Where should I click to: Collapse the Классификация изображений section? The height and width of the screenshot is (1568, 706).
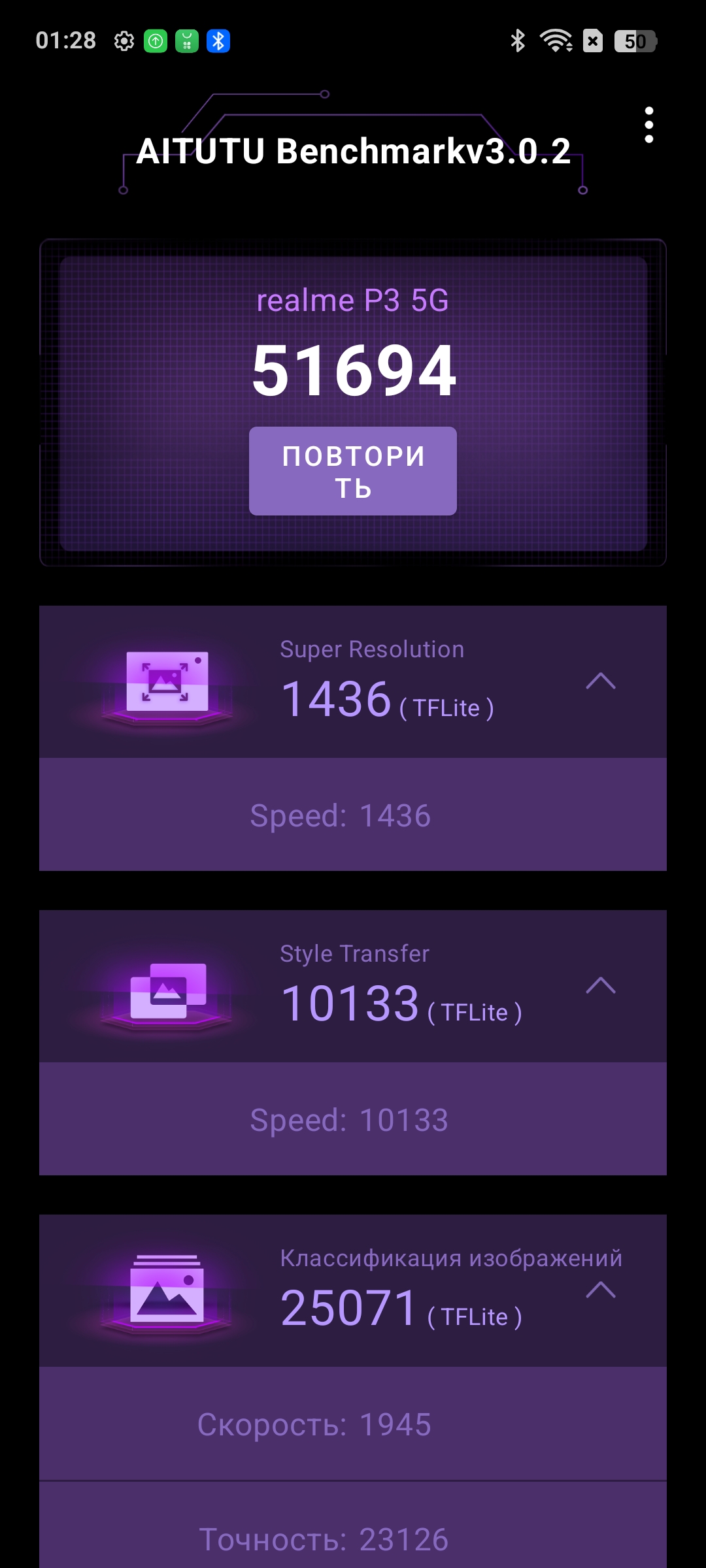coord(600,1290)
